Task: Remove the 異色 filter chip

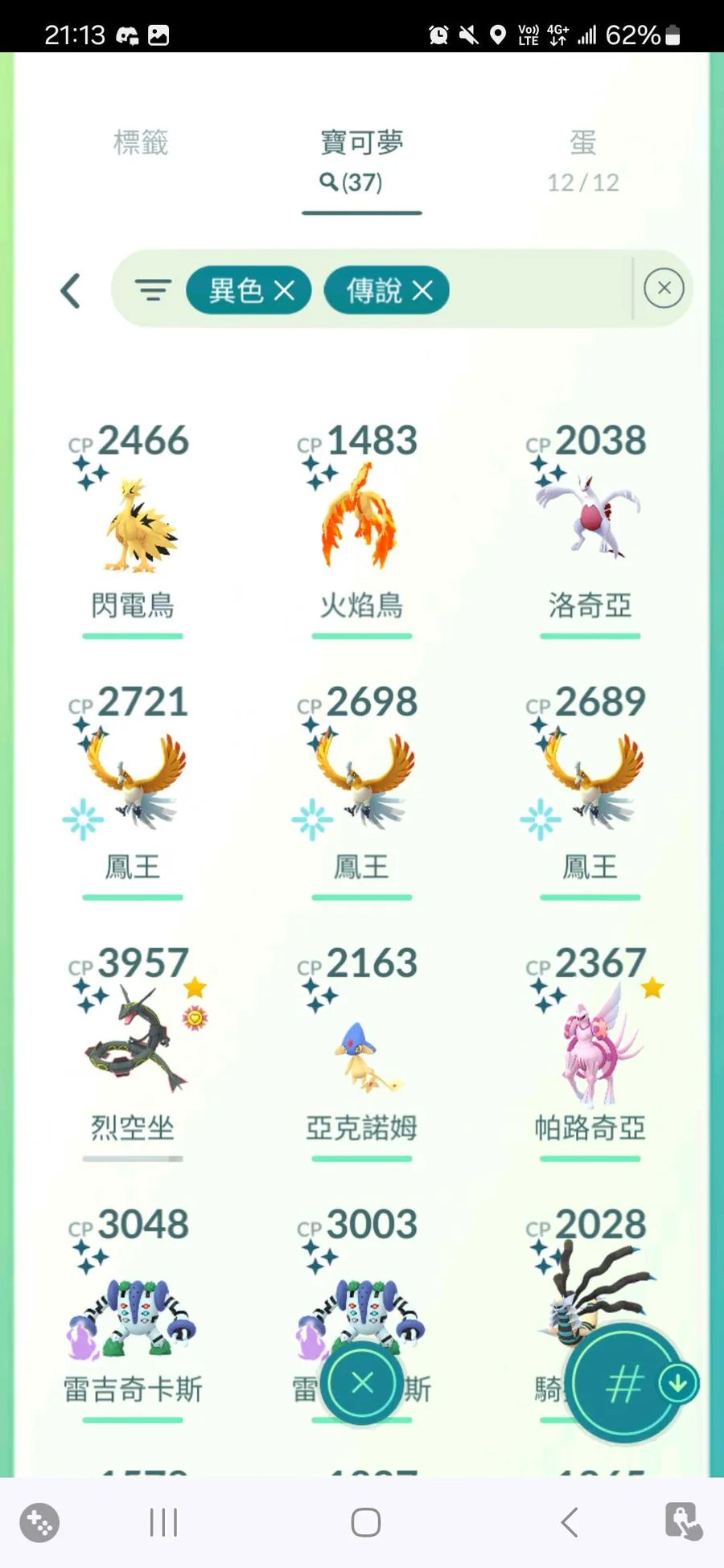Action: pyautogui.click(x=284, y=290)
